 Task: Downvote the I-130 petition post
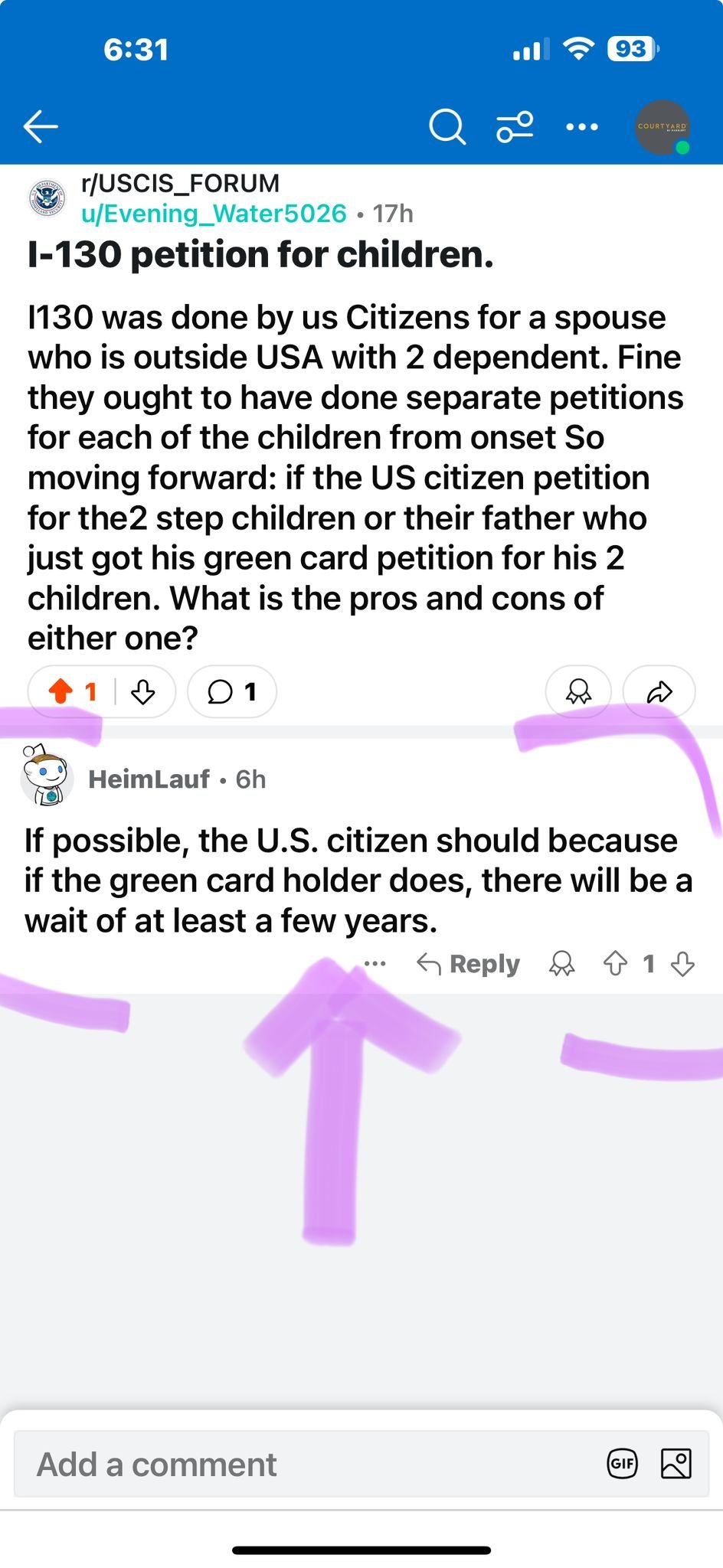[143, 692]
